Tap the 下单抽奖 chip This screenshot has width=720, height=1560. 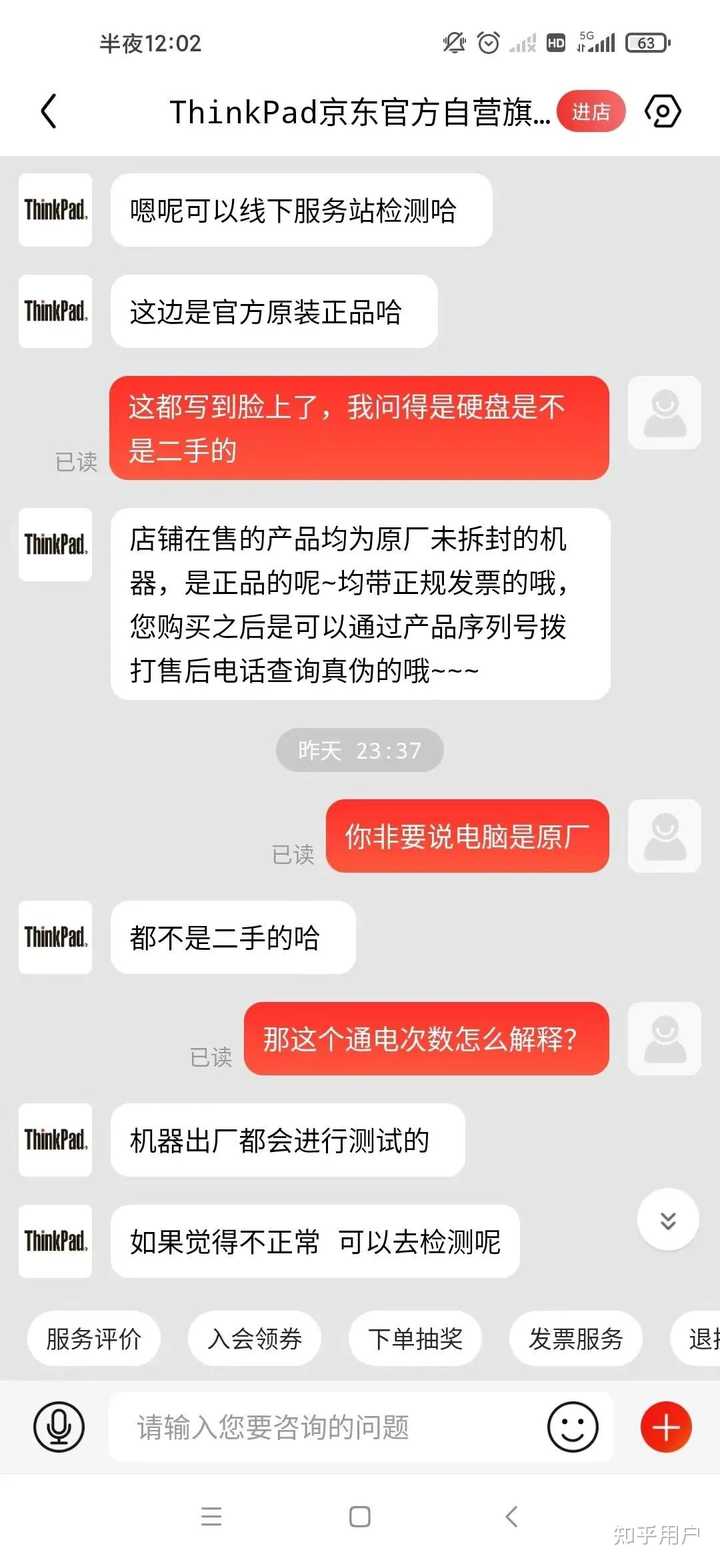[x=415, y=1338]
